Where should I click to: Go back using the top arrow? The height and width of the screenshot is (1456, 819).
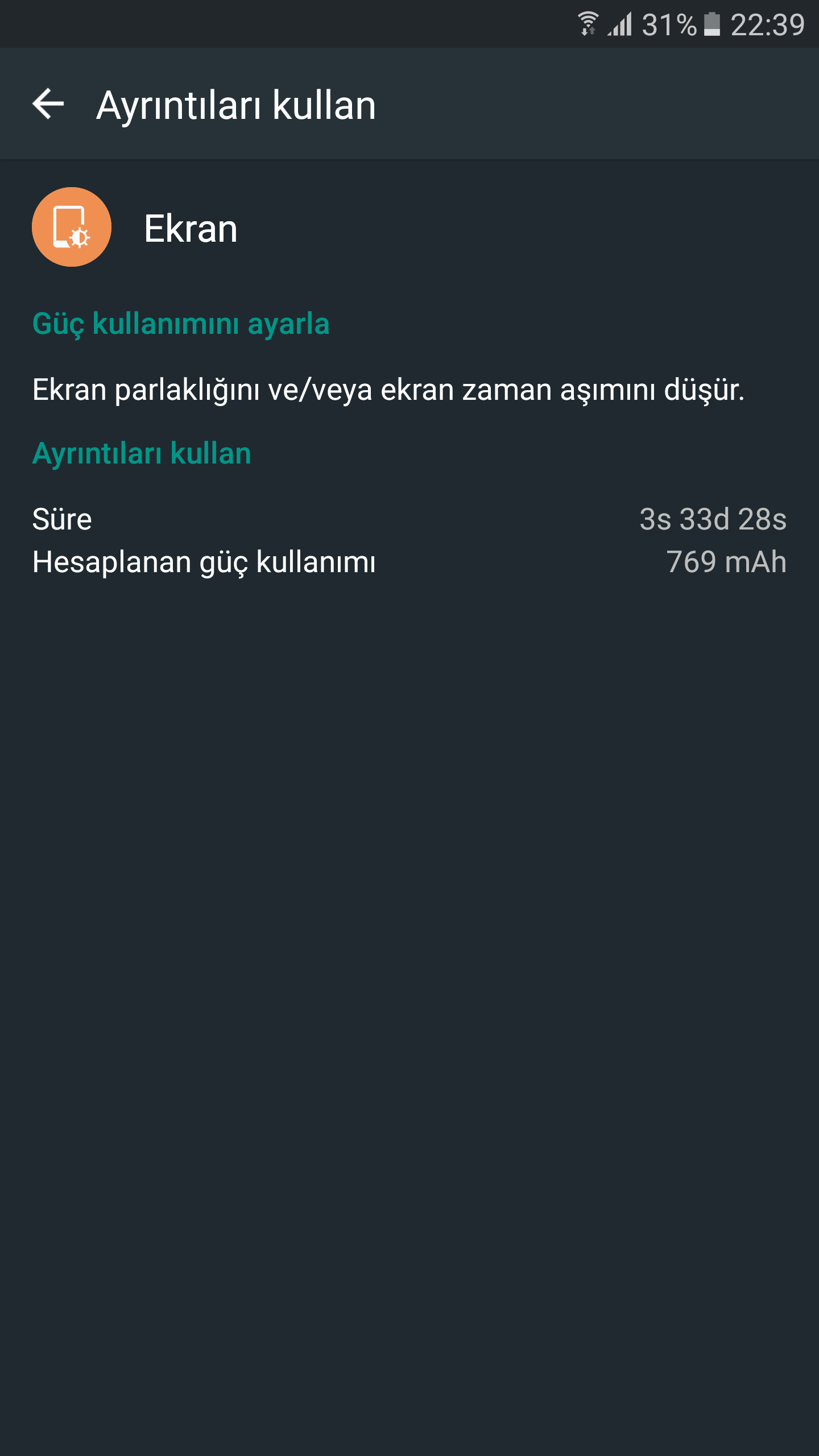48,105
